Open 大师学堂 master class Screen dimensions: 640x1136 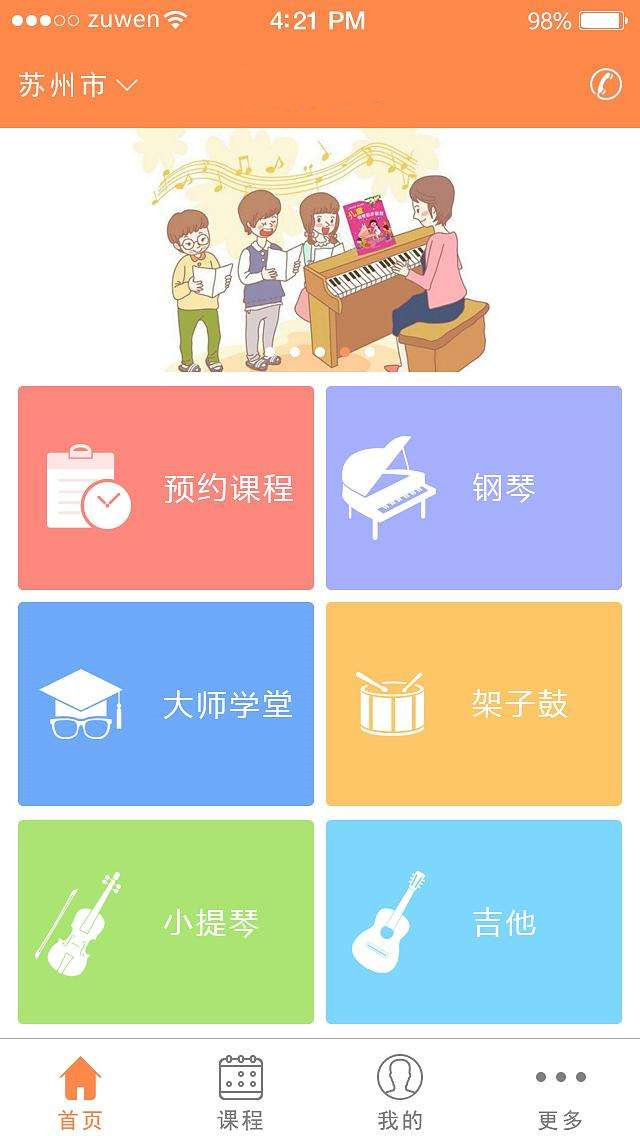pyautogui.click(x=166, y=704)
